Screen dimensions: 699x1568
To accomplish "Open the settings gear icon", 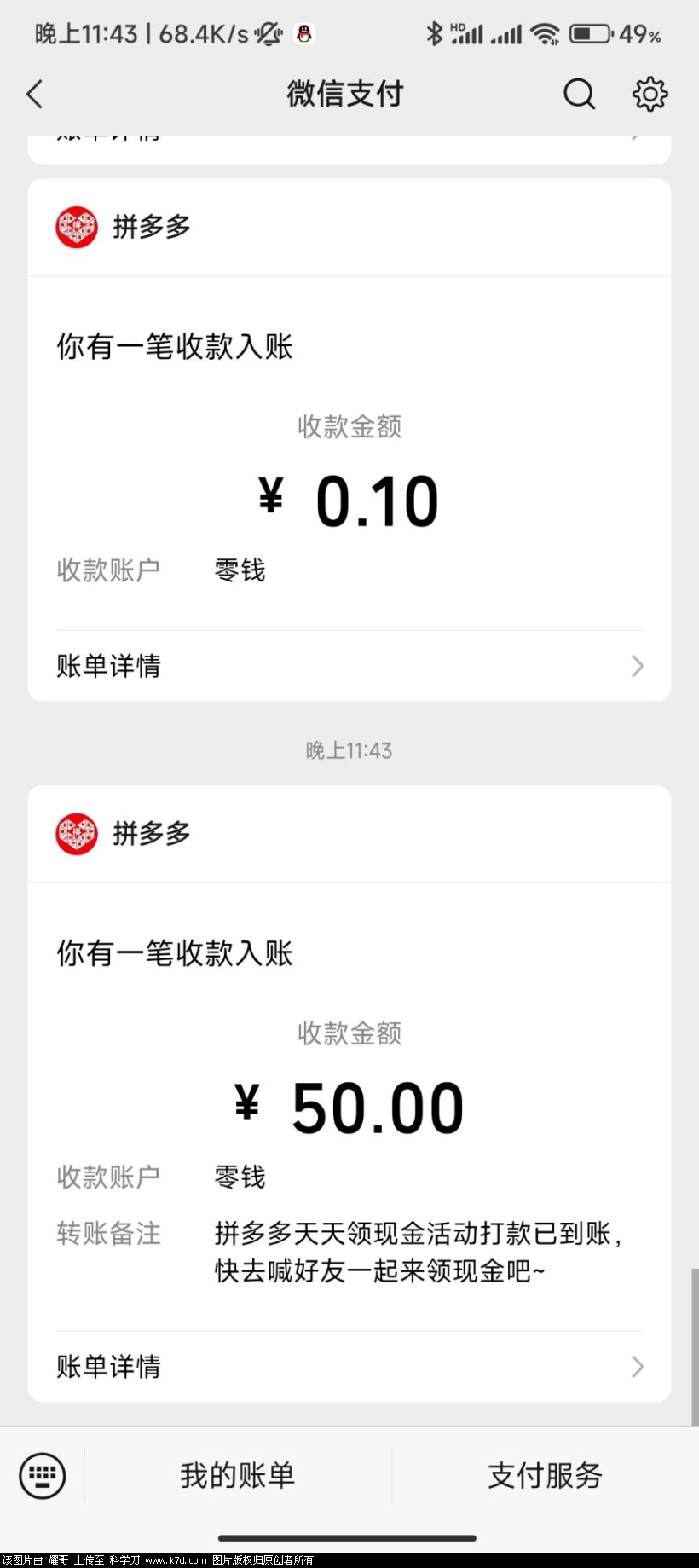I will point(650,94).
